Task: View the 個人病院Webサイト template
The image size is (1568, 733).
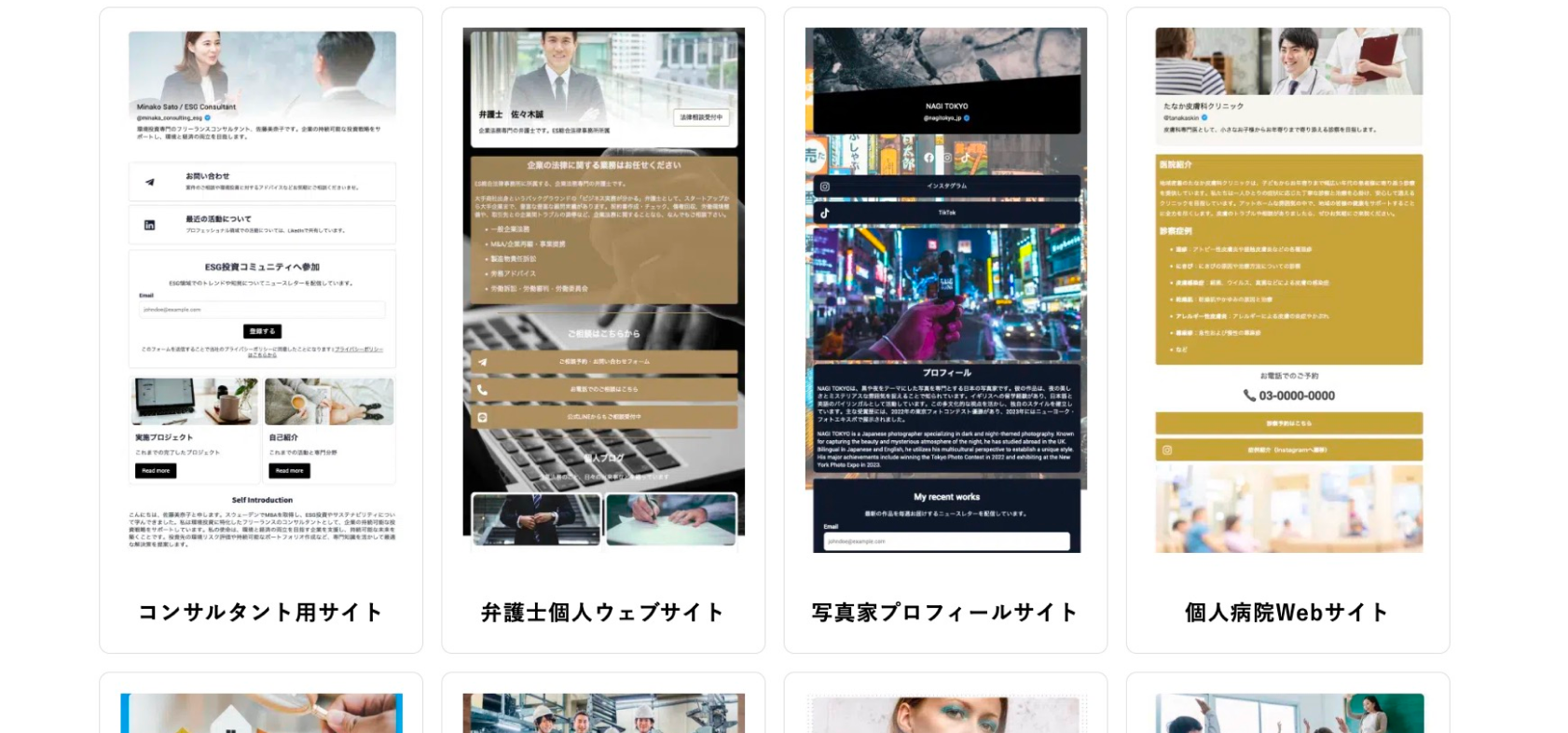Action: [1287, 331]
